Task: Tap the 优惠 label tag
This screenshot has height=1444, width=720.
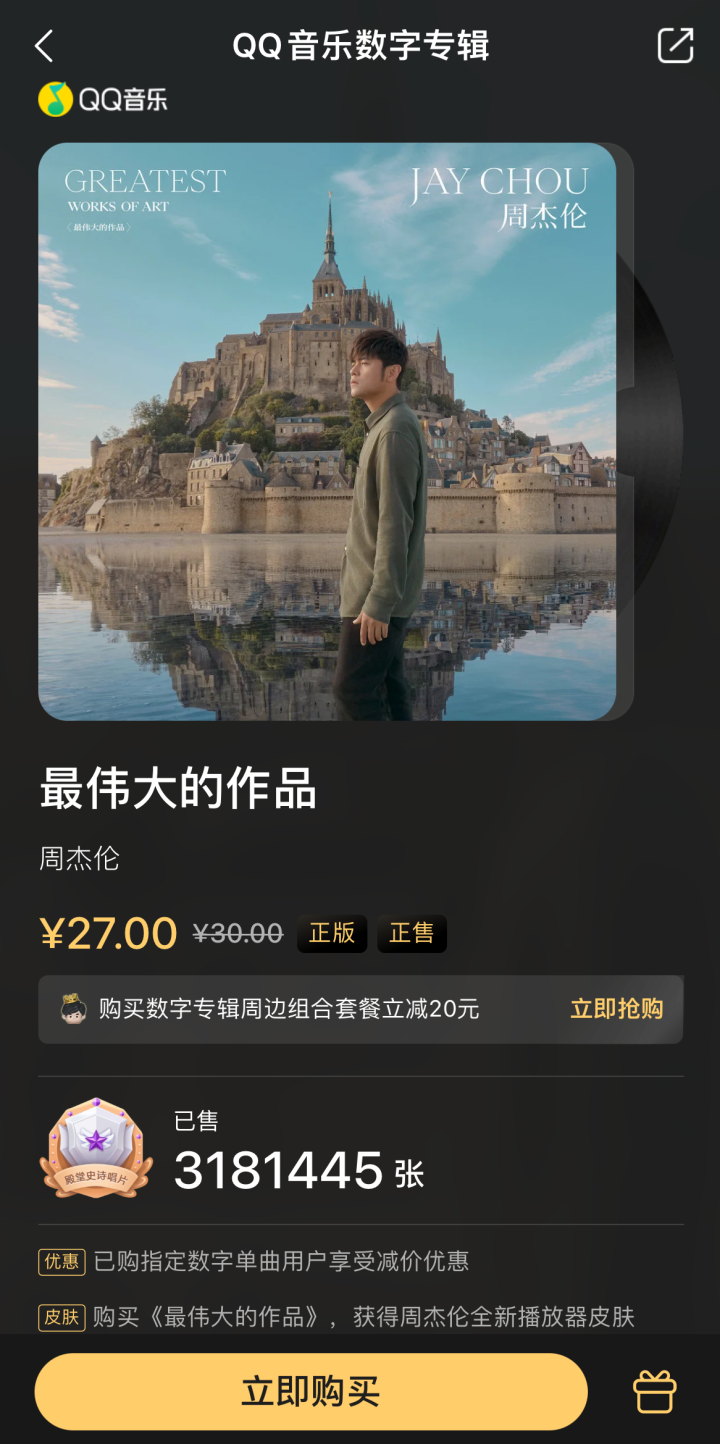Action: (x=64, y=1264)
